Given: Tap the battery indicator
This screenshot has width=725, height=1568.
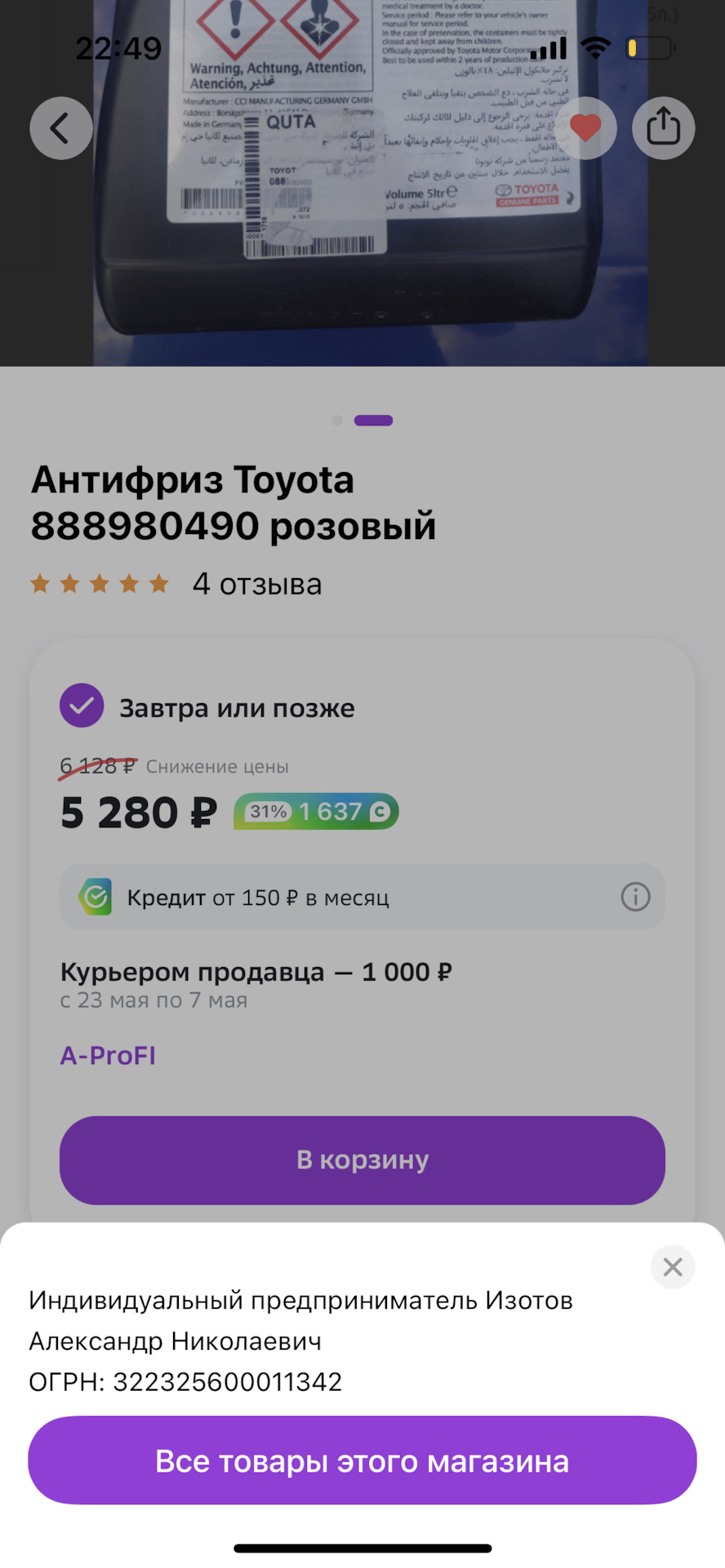Looking at the screenshot, I should click(651, 48).
